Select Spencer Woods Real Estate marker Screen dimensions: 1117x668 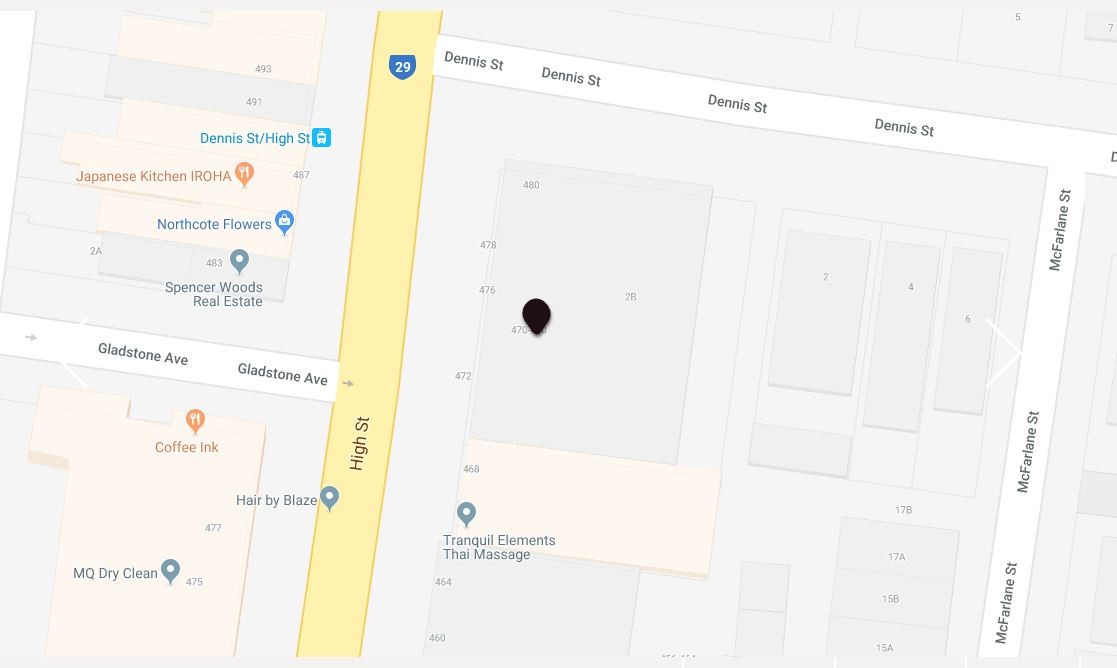(239, 261)
